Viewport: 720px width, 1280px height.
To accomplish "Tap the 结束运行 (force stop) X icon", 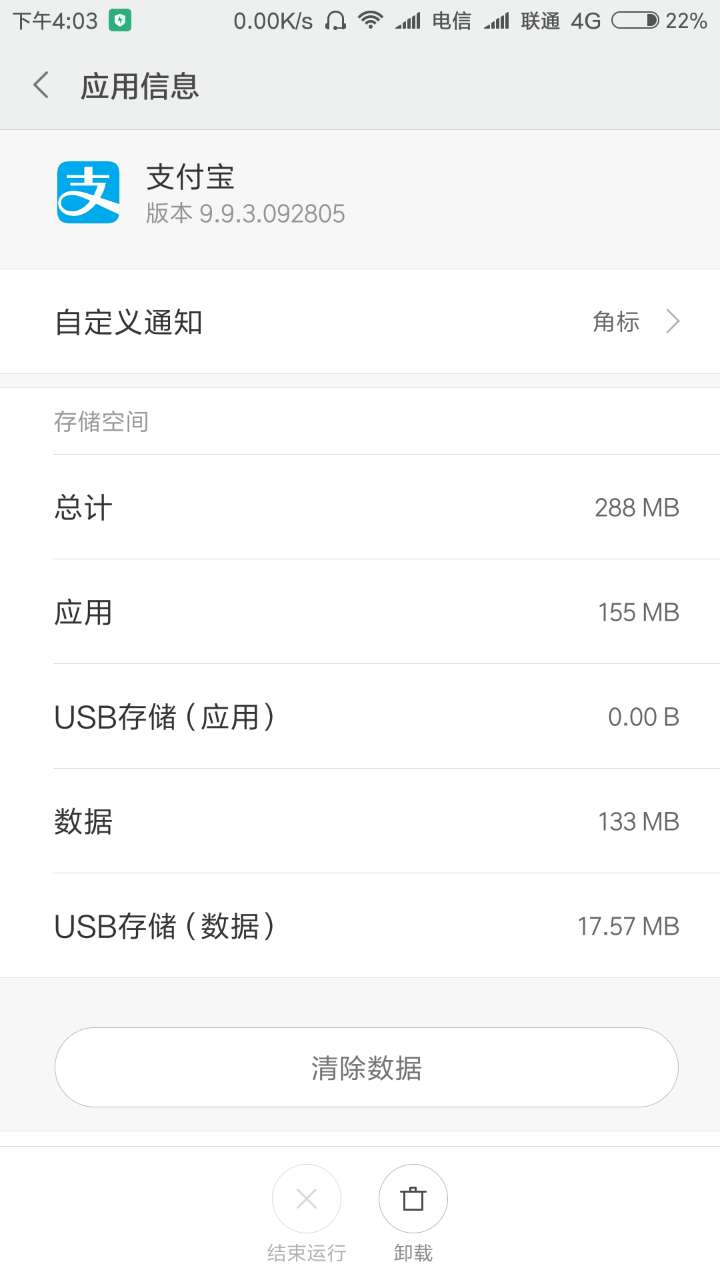I will 306,1198.
